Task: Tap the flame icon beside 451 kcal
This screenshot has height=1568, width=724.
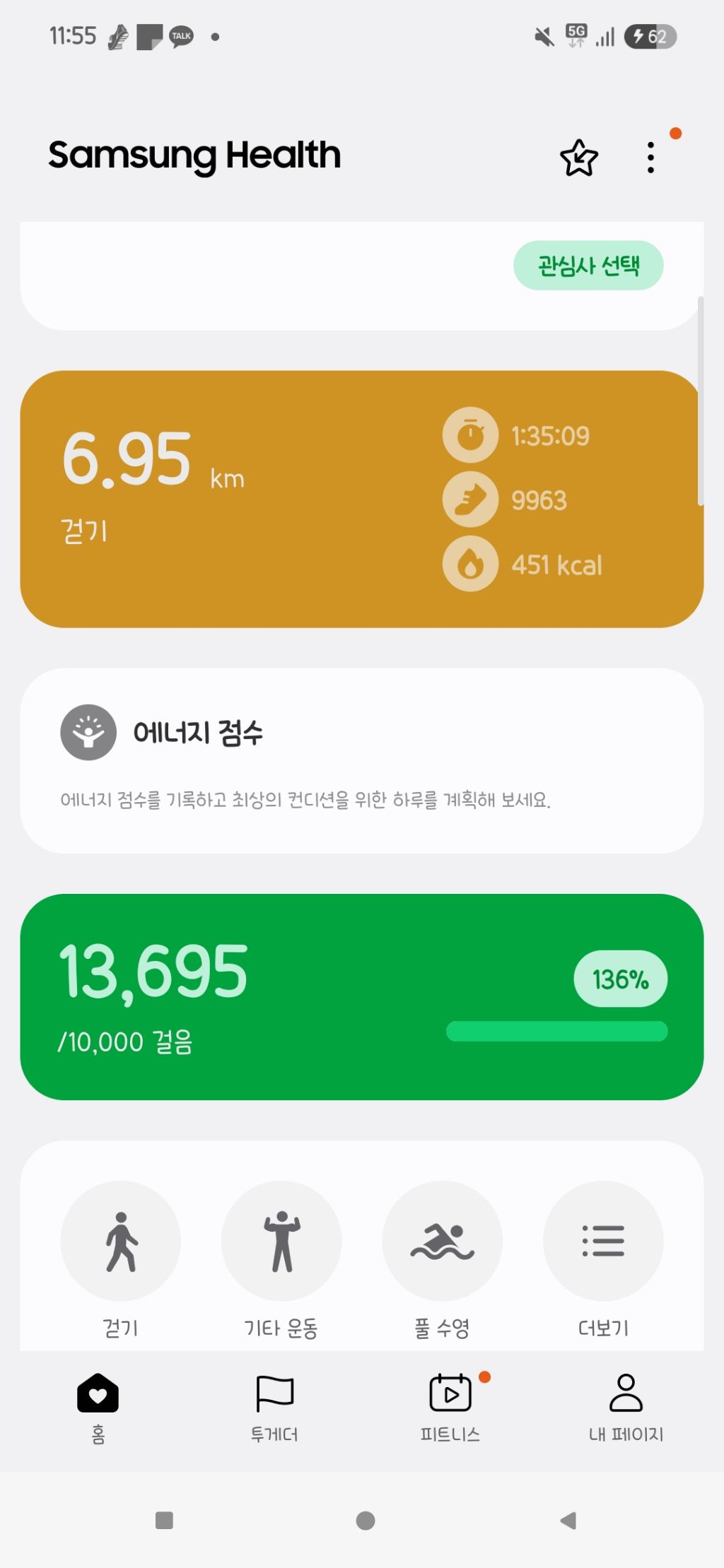Action: 469,564
